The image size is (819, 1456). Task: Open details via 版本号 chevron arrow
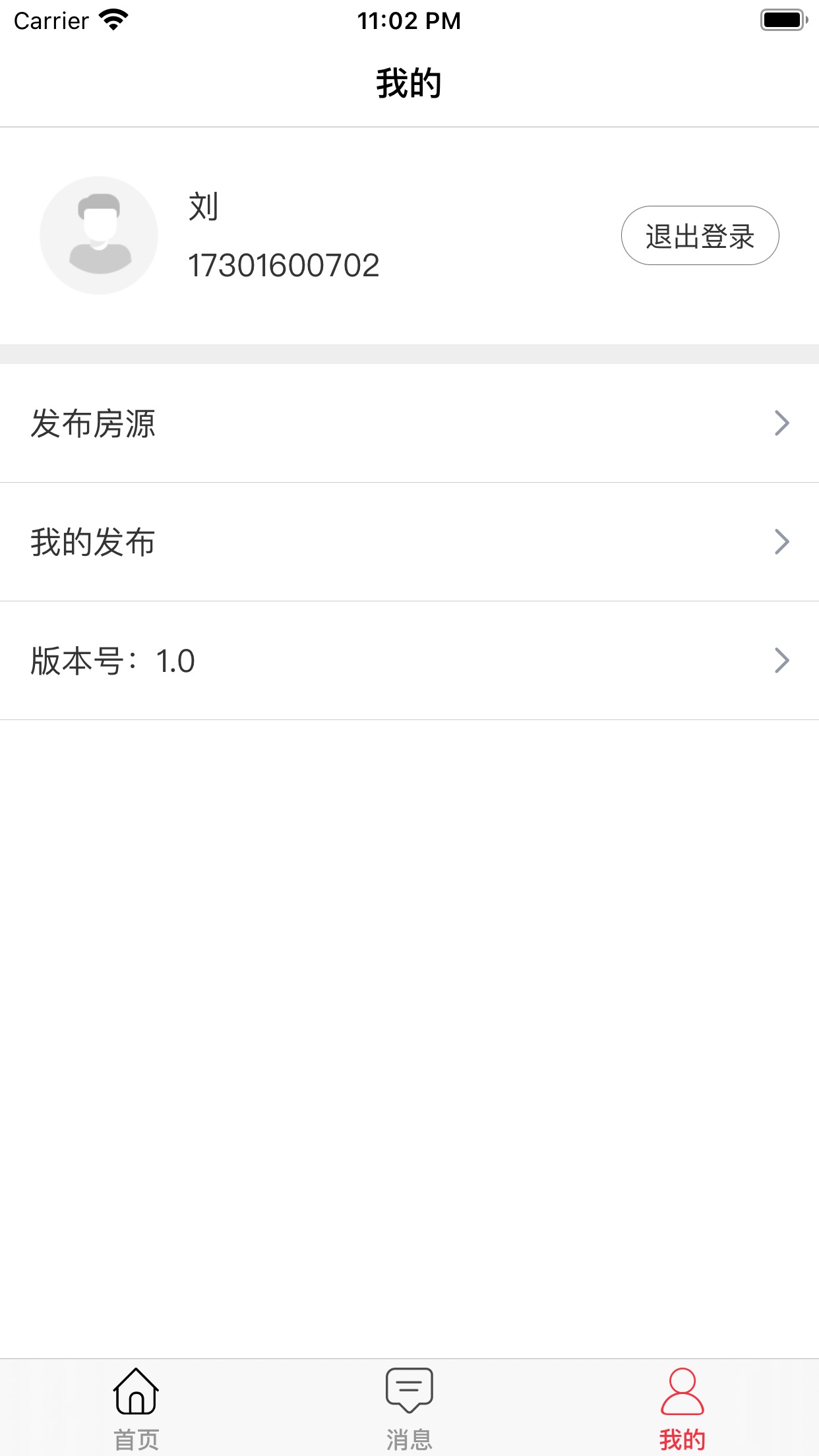pos(783,659)
